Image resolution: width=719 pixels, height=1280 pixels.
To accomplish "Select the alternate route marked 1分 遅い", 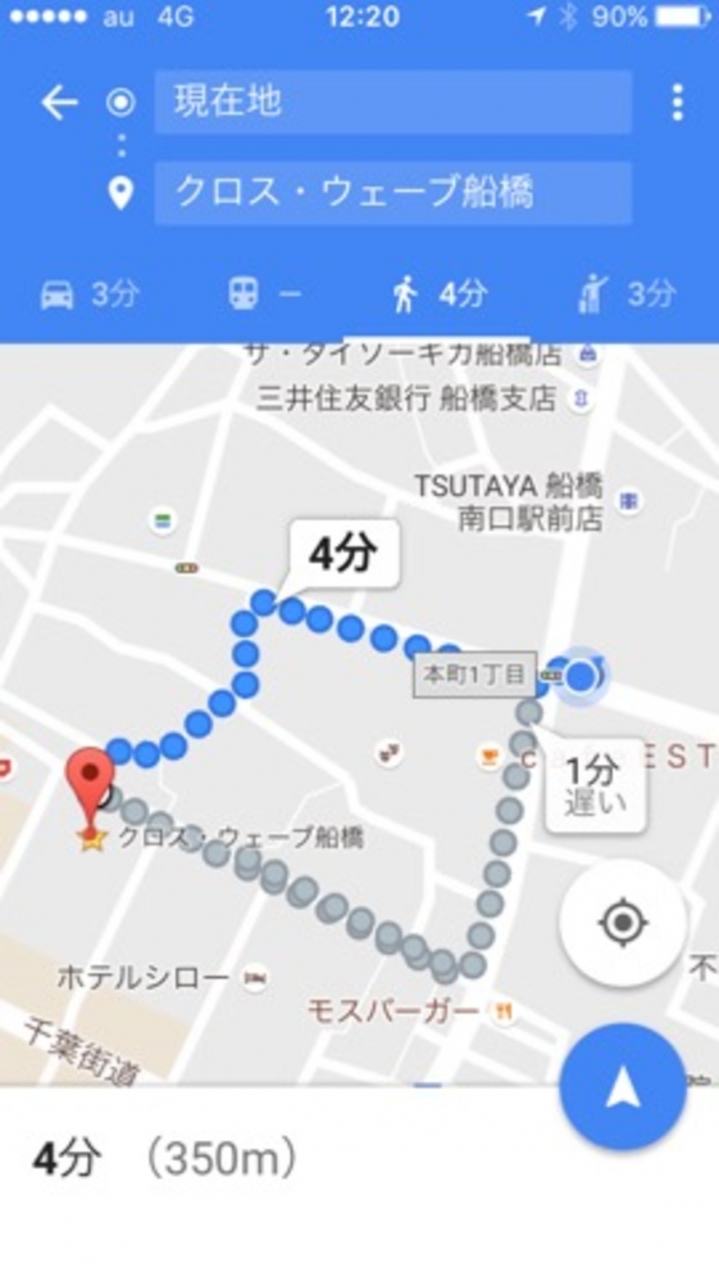I will coord(594,785).
